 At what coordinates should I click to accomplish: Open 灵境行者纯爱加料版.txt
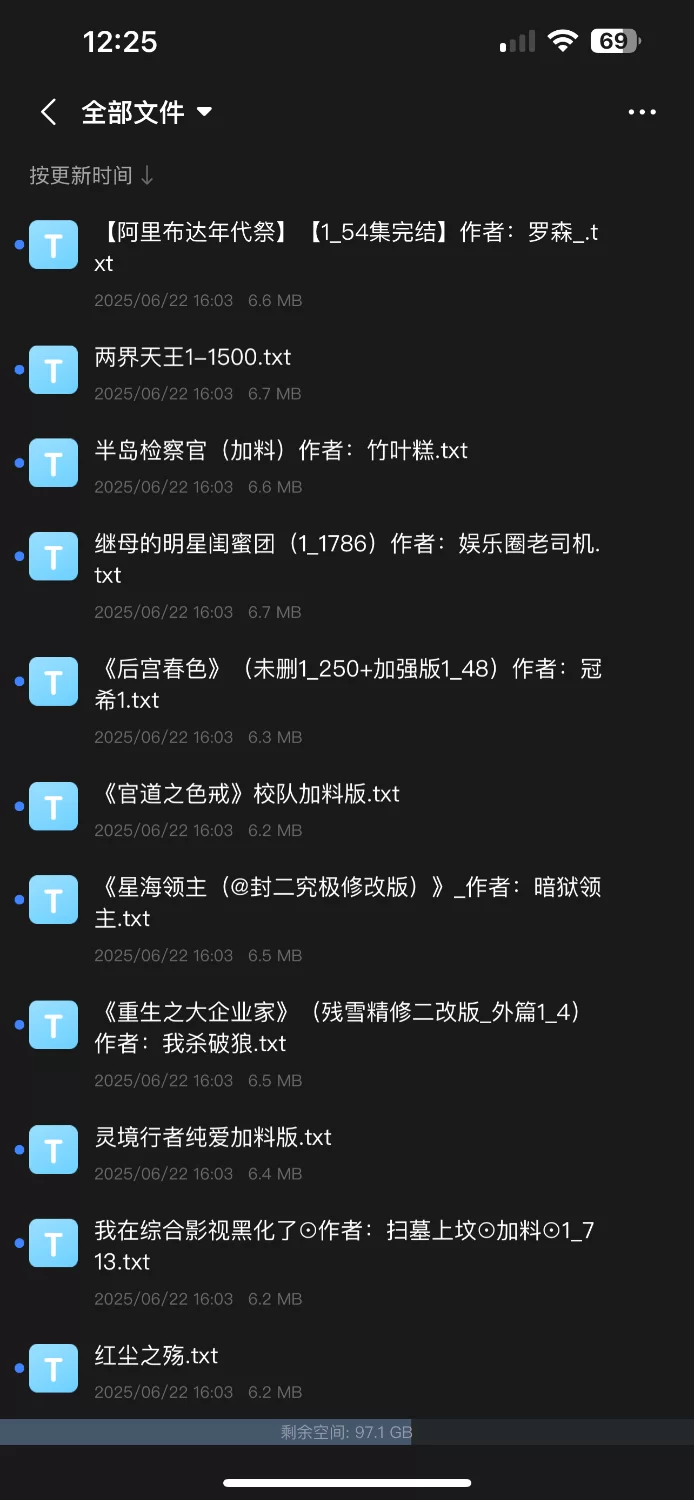[x=213, y=1138]
